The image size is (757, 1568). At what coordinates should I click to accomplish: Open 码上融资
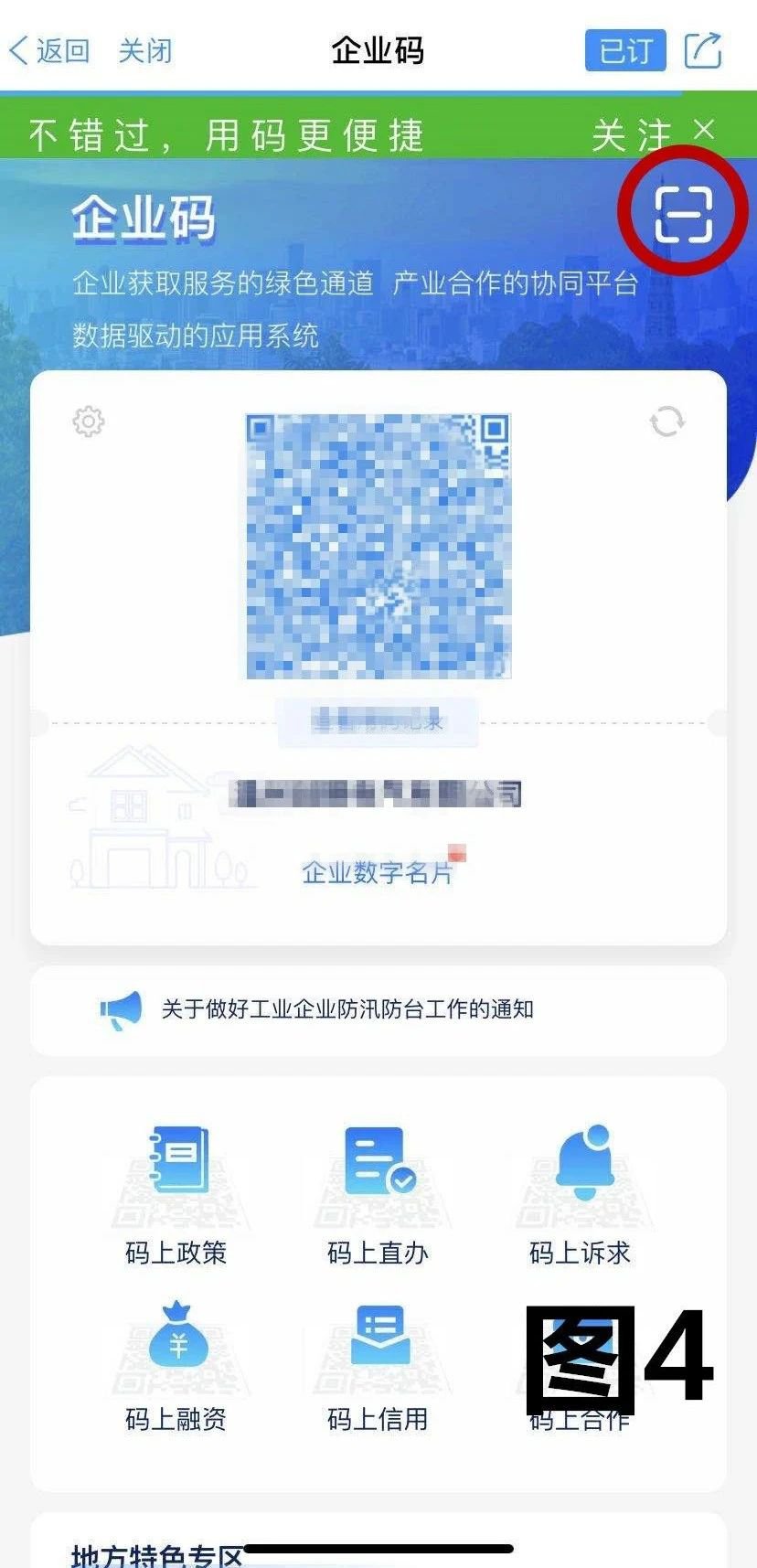(x=176, y=1362)
